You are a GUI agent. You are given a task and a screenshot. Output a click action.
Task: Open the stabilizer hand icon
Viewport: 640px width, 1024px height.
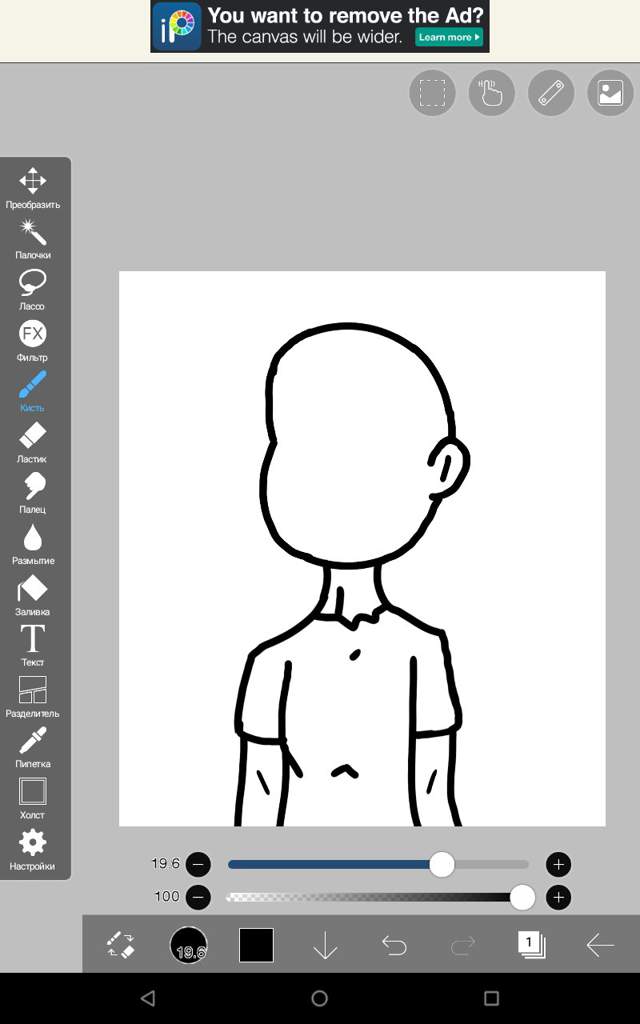tap(491, 93)
